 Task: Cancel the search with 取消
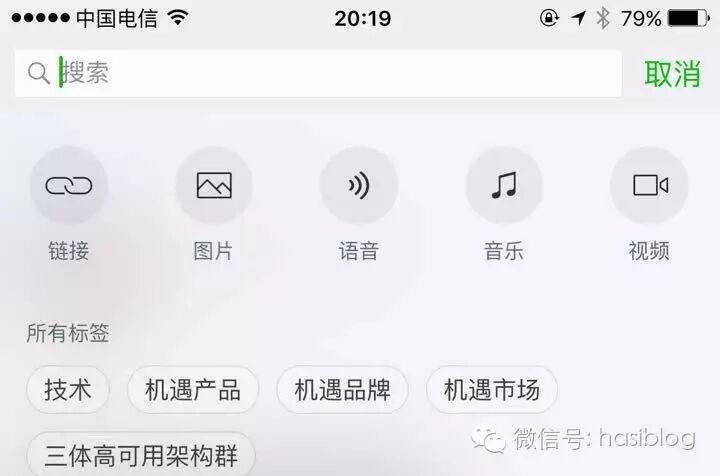(x=672, y=73)
